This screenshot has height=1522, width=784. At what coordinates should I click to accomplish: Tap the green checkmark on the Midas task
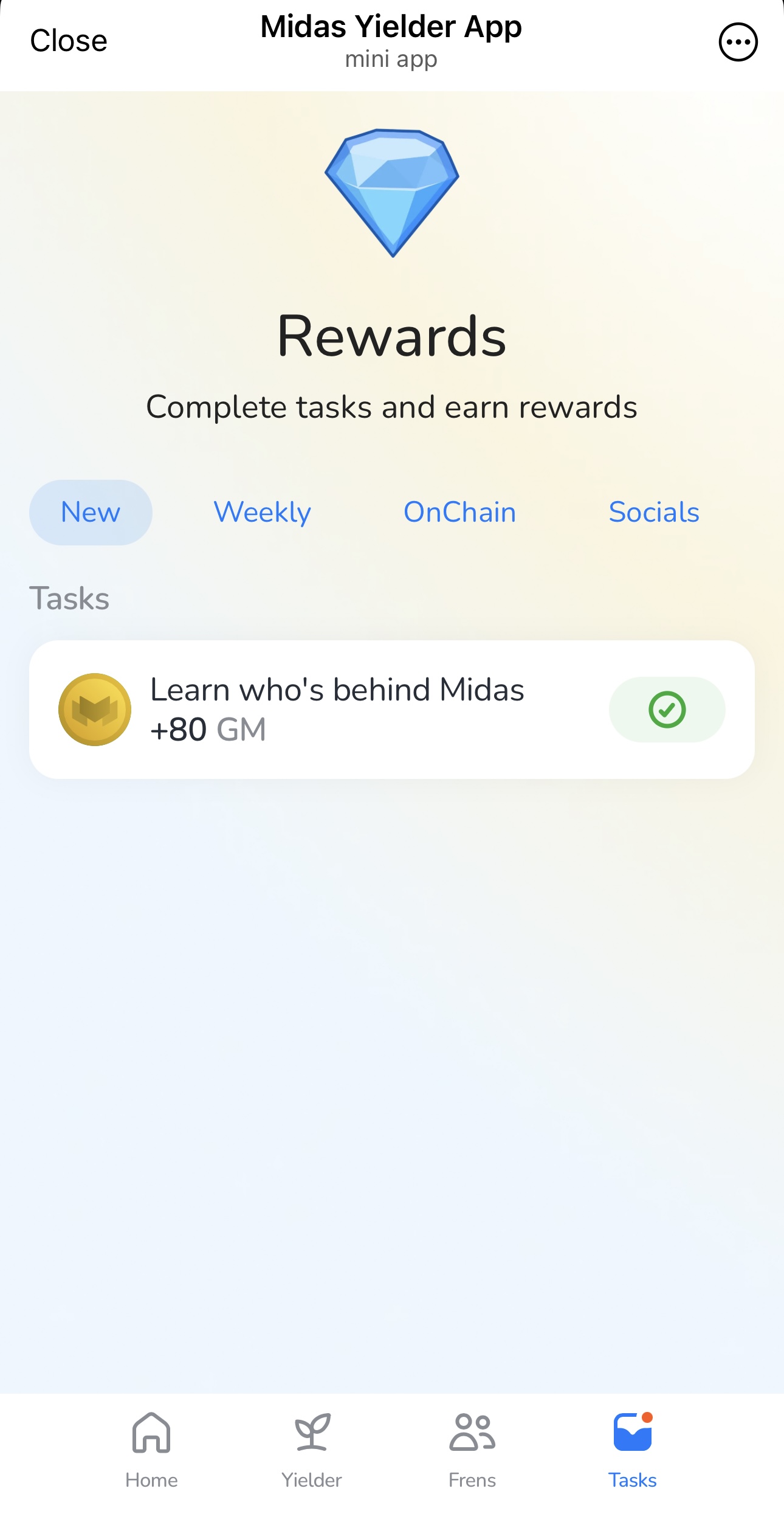pyautogui.click(x=667, y=709)
